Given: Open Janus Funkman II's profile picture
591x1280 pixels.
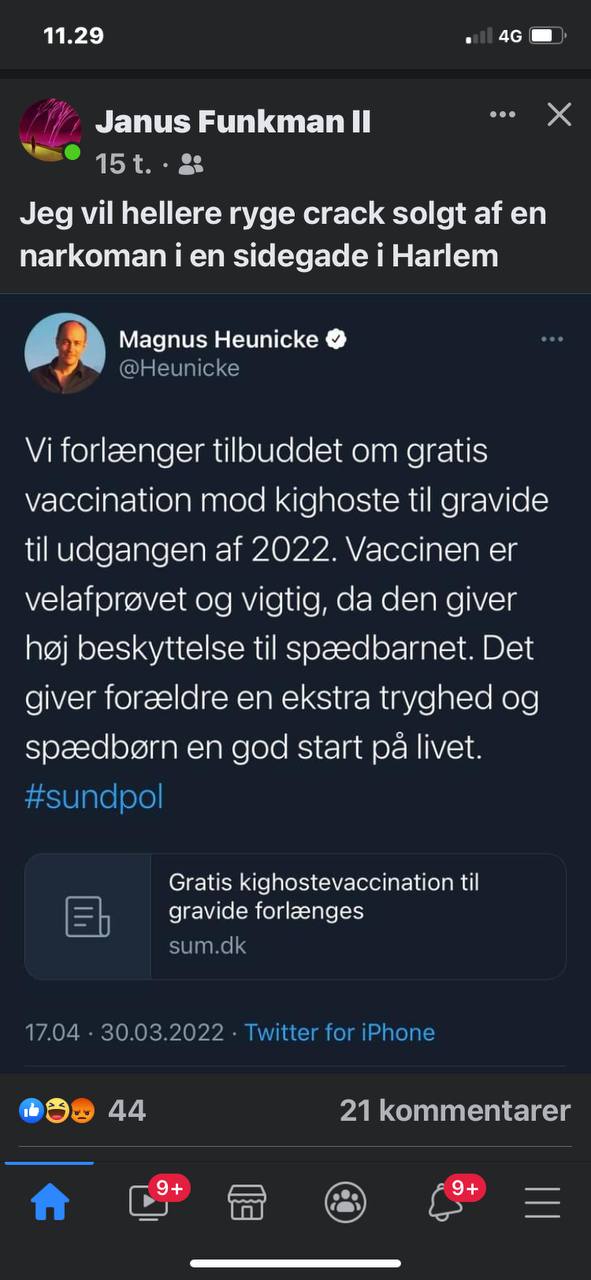Looking at the screenshot, I should (51, 130).
